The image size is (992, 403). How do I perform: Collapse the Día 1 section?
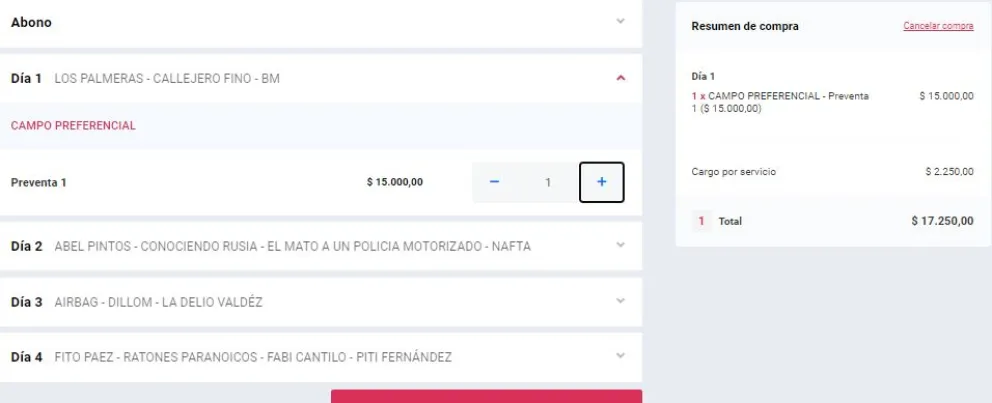[620, 78]
